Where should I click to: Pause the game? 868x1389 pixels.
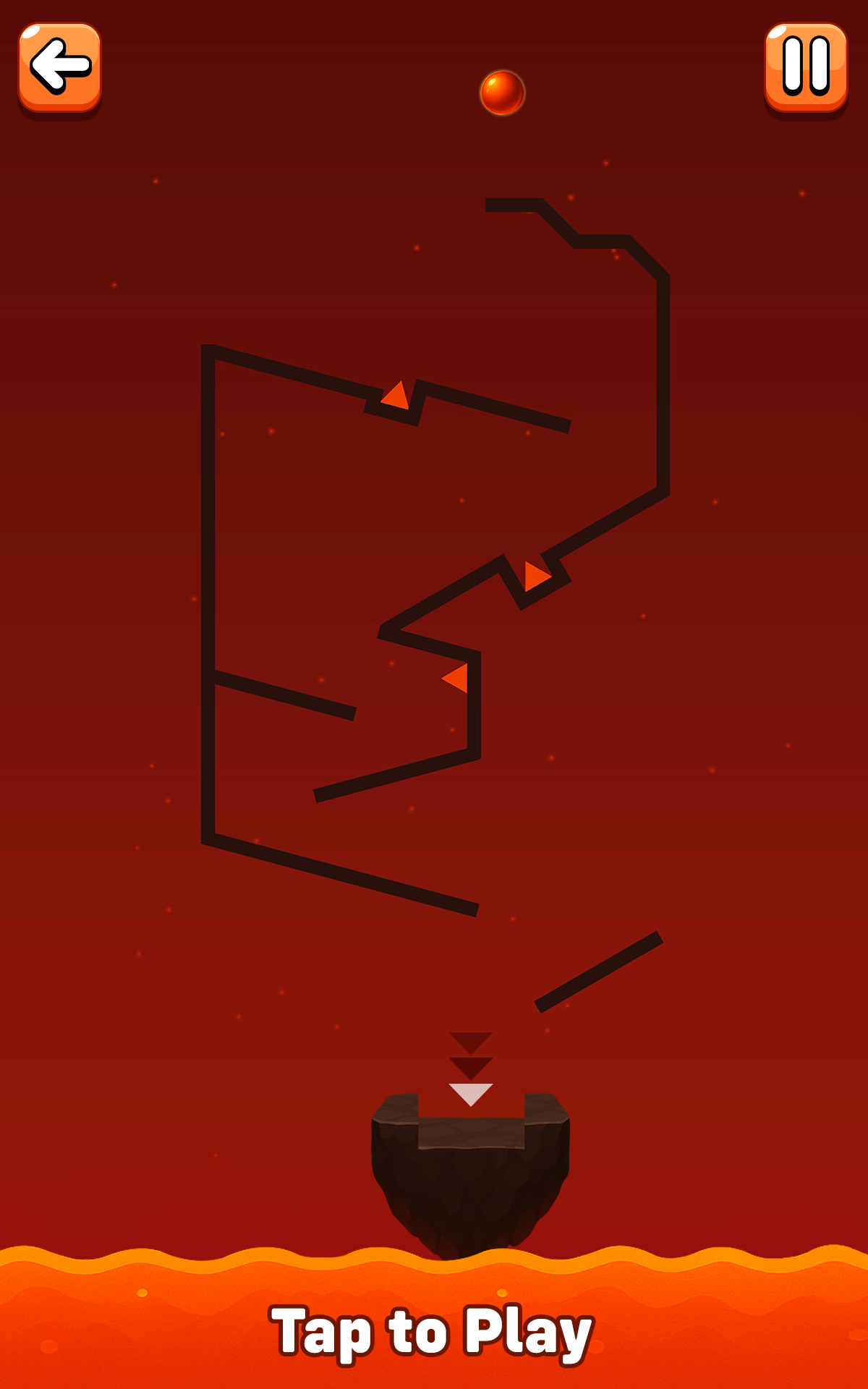(x=806, y=67)
